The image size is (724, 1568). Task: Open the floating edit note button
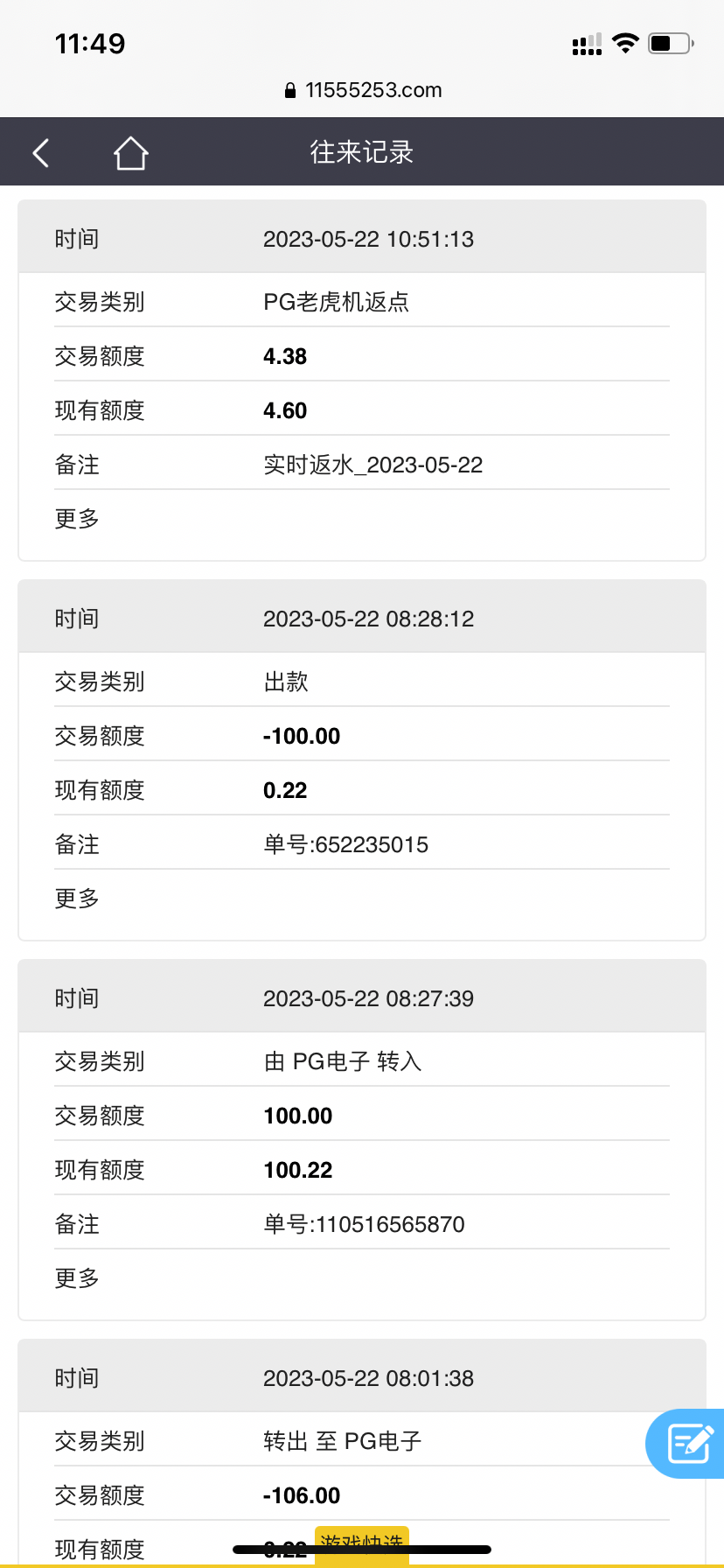tap(688, 1443)
